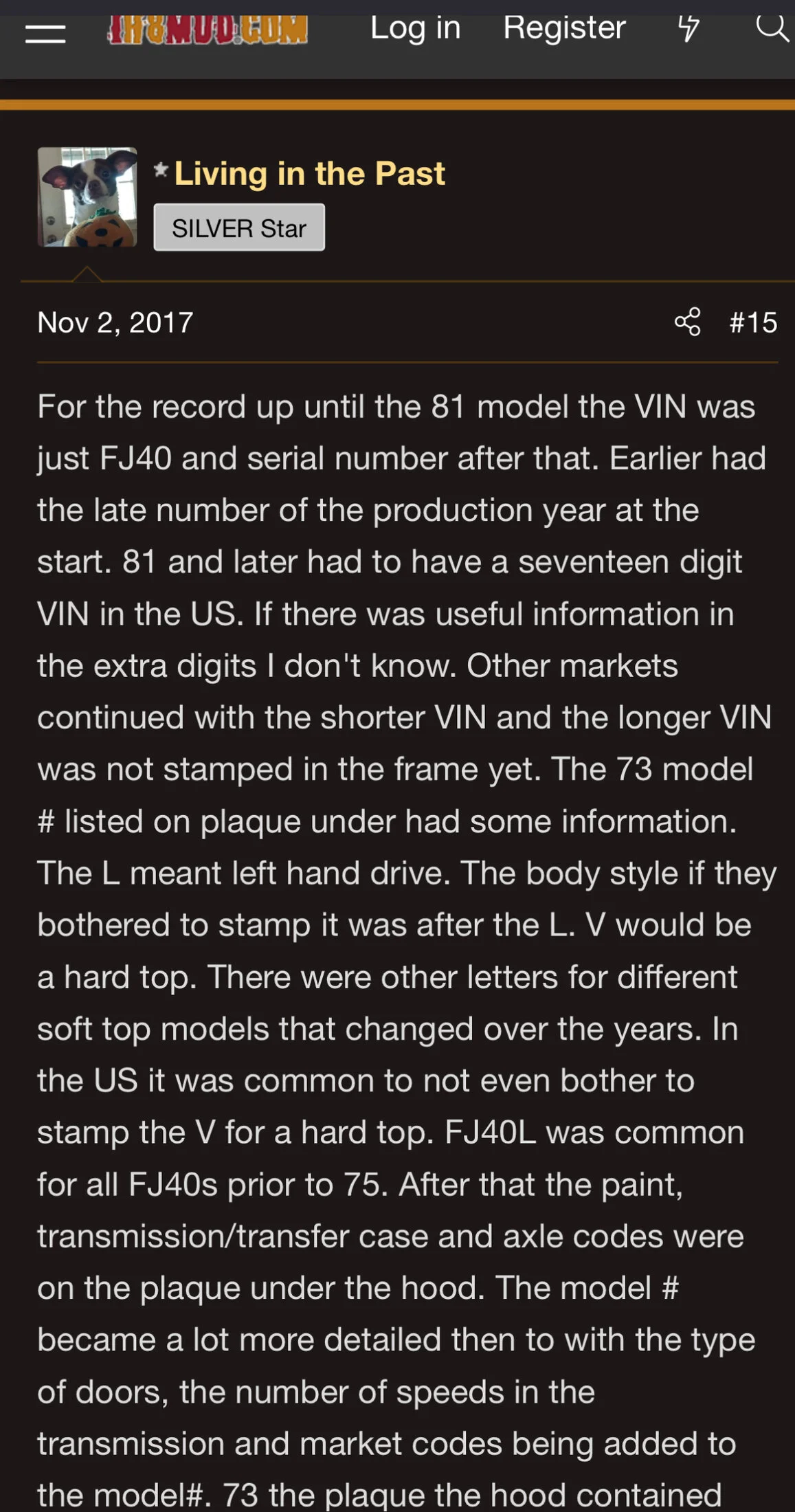Open the Register page
This screenshot has height=1512, width=795.
coord(564,29)
